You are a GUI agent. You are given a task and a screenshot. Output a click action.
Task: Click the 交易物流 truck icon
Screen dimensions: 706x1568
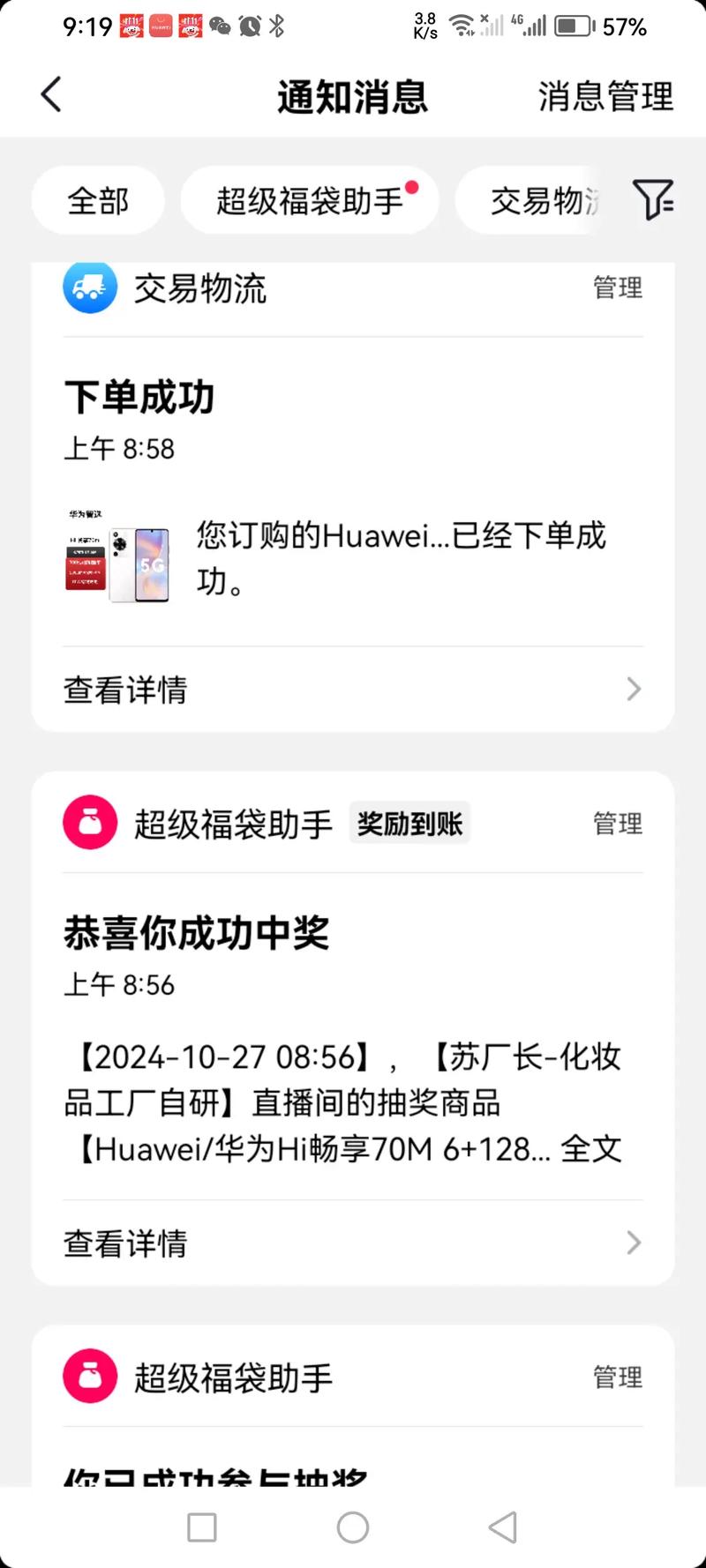click(89, 287)
